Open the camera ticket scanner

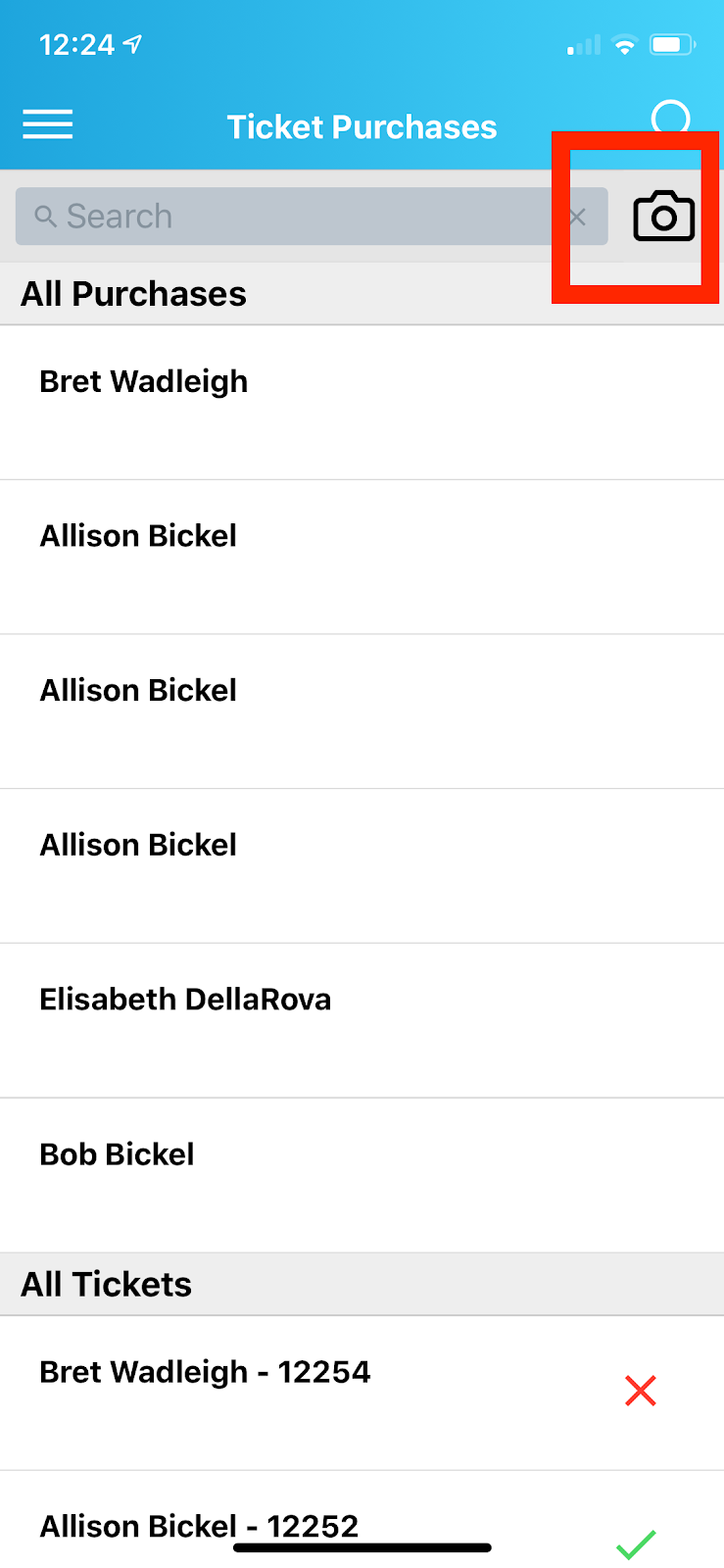coord(663,217)
